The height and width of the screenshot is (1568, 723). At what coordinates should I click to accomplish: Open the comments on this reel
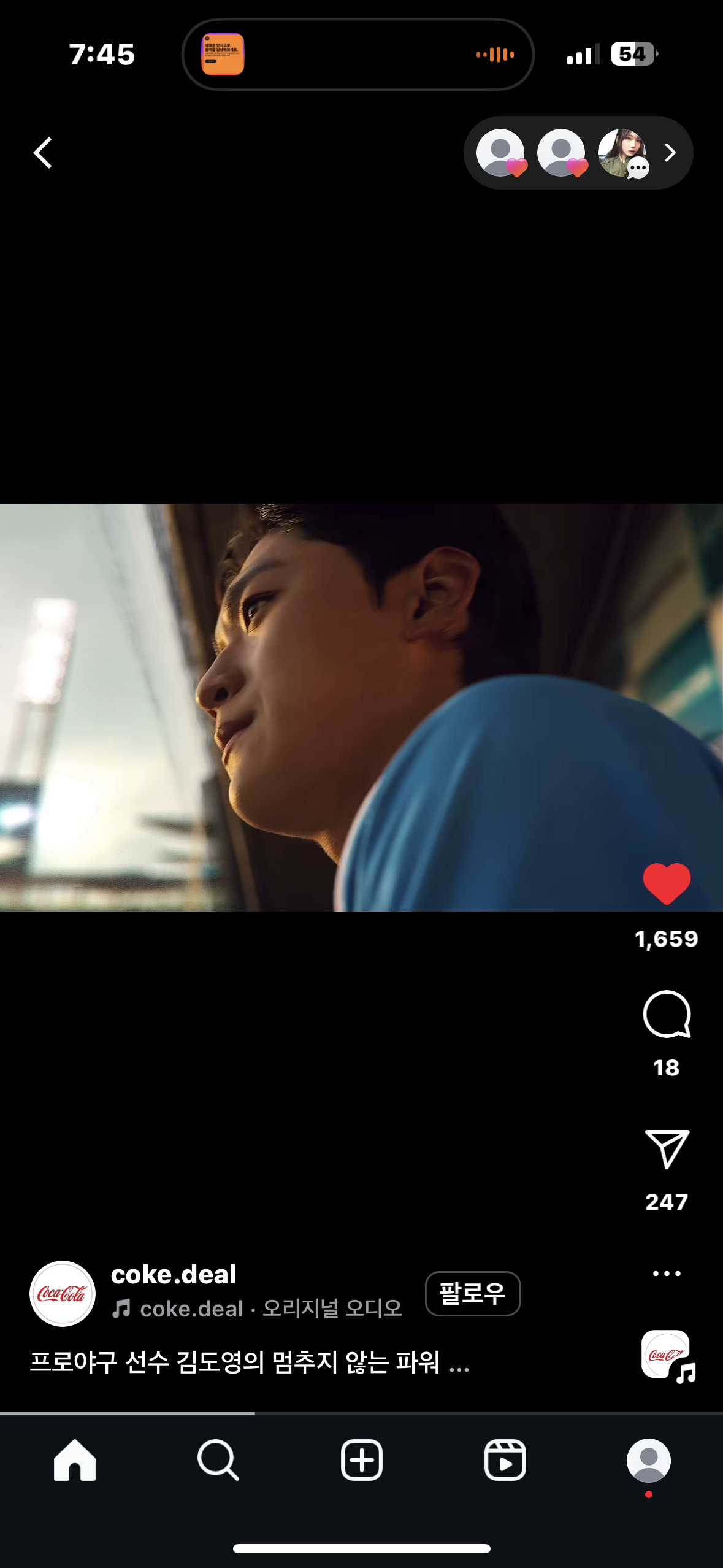click(x=667, y=1015)
